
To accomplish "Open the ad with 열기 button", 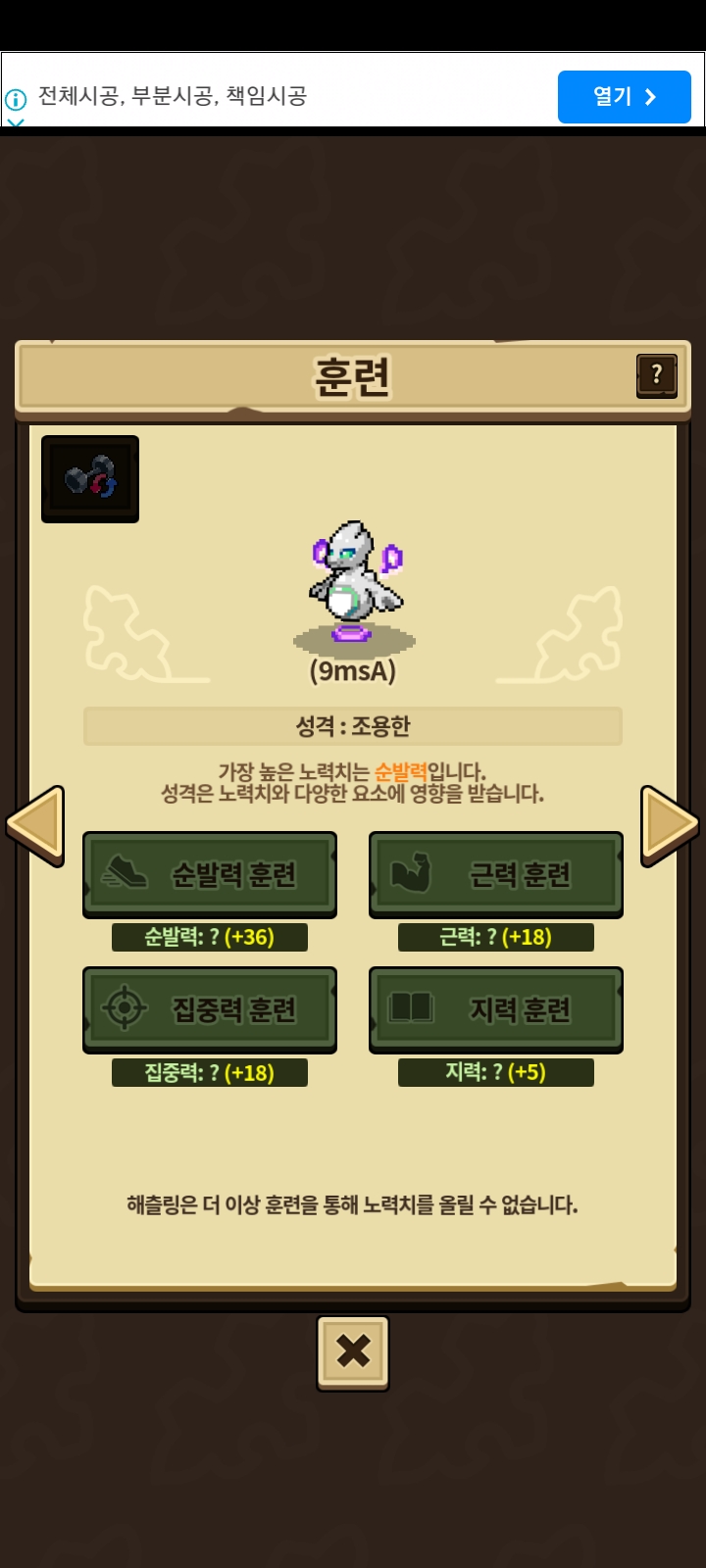I will [x=624, y=96].
